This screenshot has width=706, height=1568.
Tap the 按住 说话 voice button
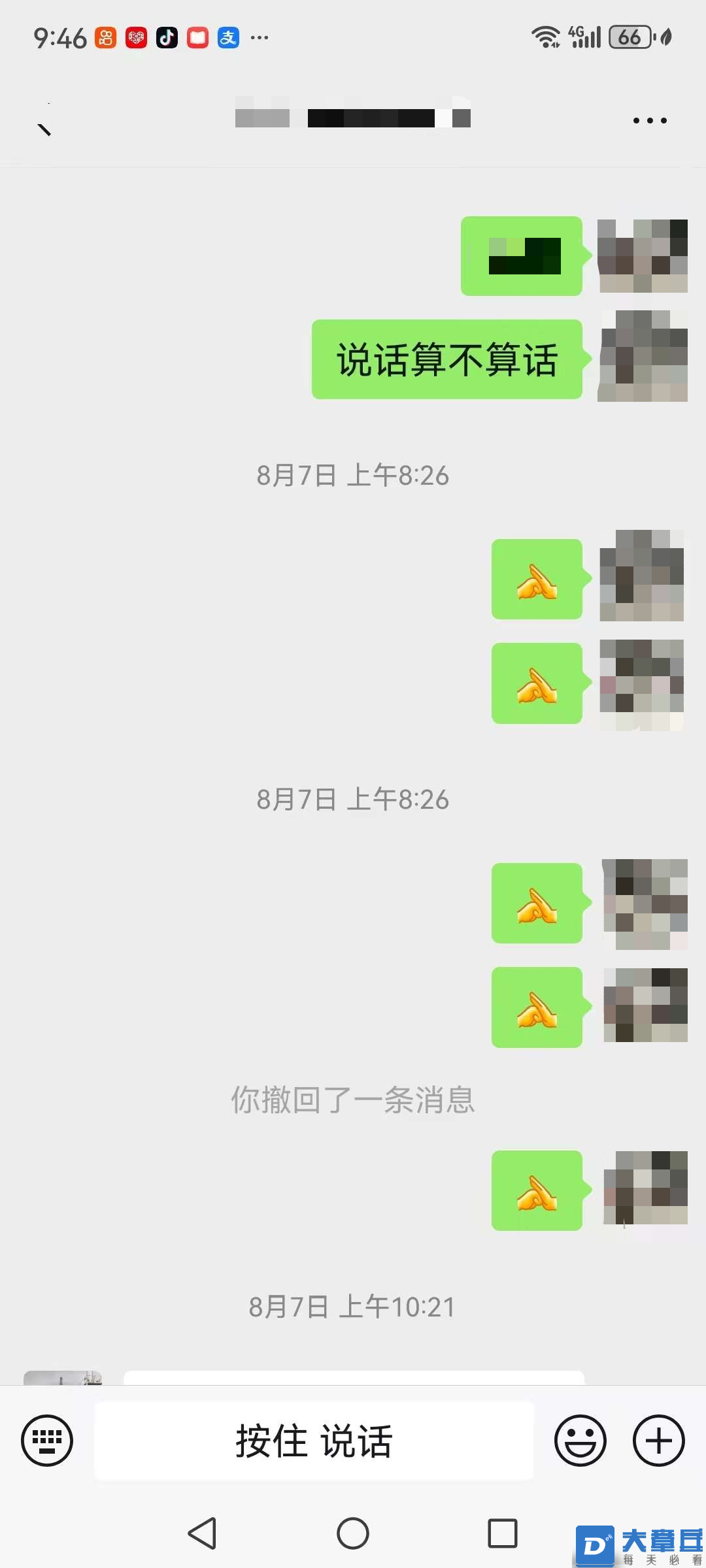314,1440
